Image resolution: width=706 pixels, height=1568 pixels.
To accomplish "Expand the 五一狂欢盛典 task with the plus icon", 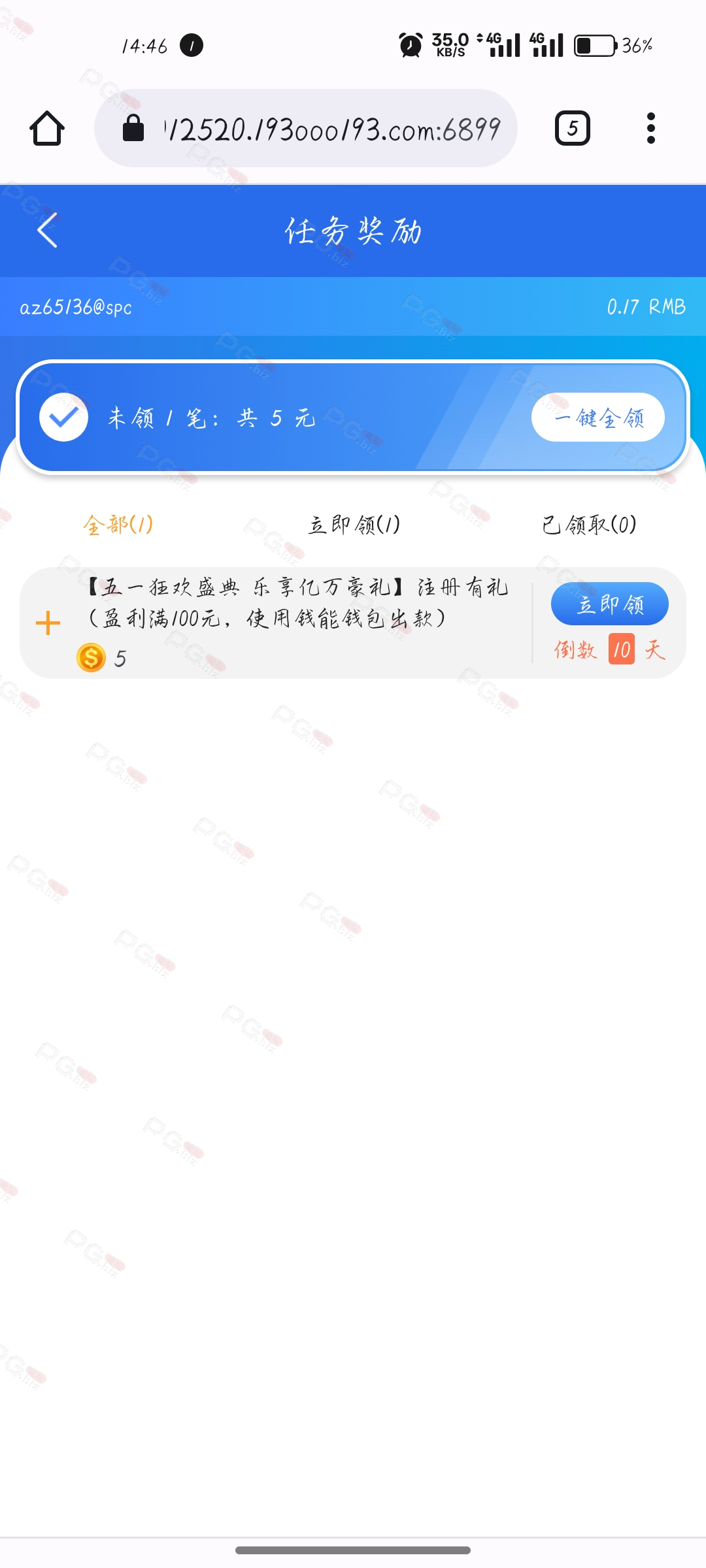I will [x=48, y=623].
